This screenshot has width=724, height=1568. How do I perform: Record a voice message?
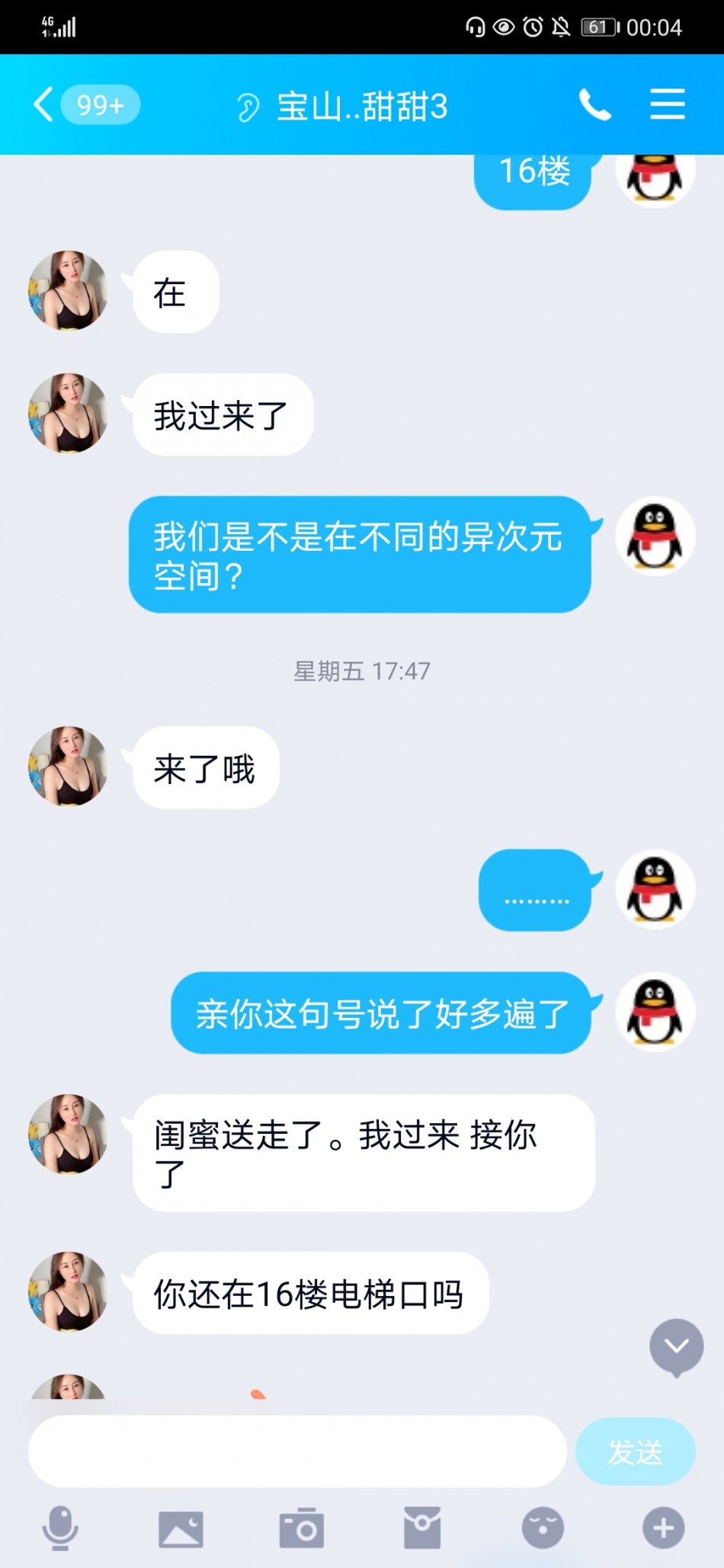60,1528
